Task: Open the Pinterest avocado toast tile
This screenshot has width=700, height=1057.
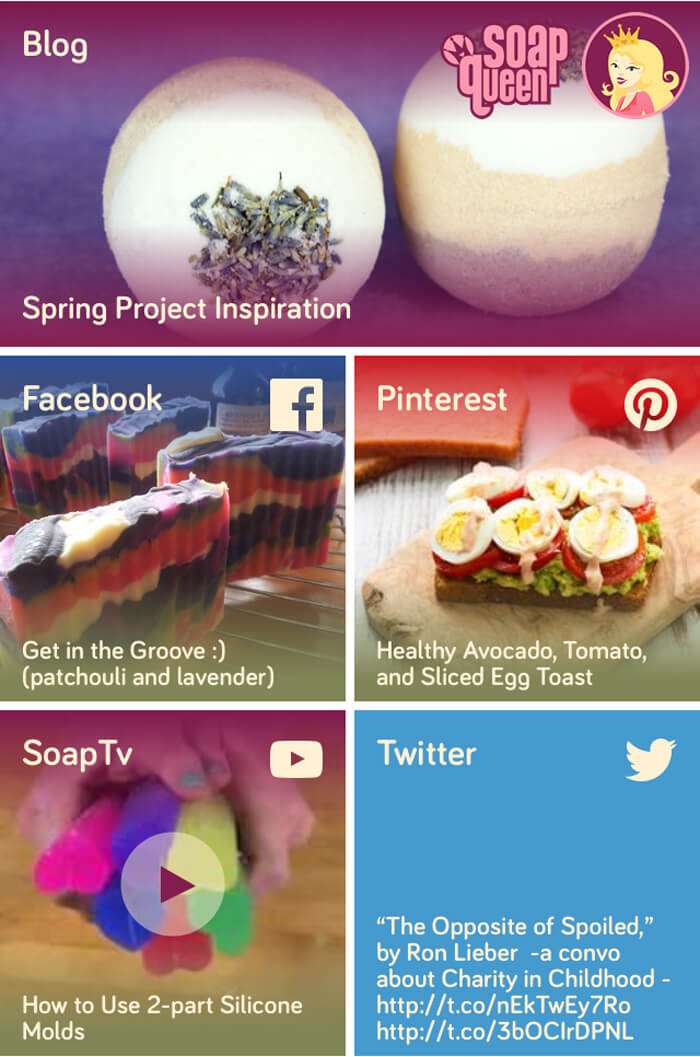Action: (527, 528)
